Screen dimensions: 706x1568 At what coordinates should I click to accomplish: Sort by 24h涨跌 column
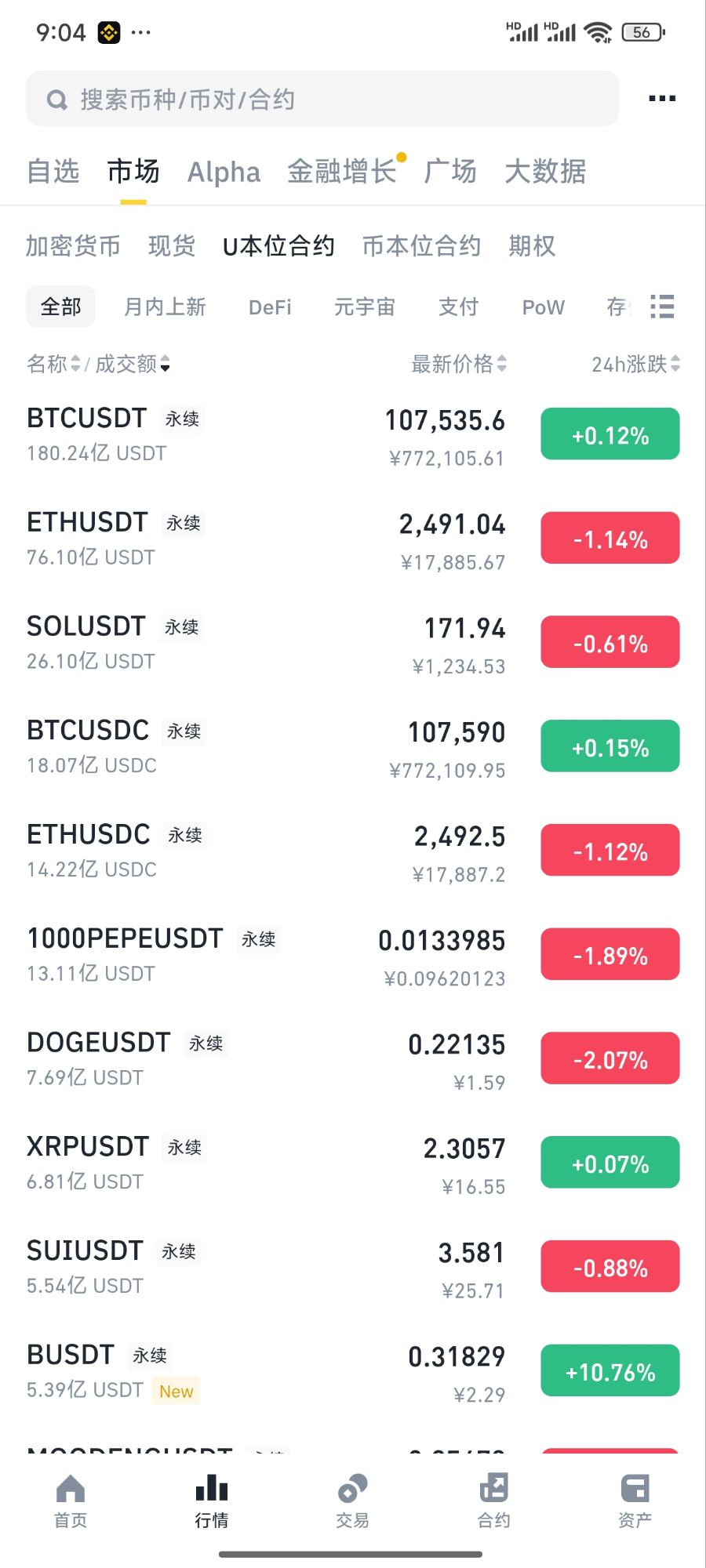[635, 364]
